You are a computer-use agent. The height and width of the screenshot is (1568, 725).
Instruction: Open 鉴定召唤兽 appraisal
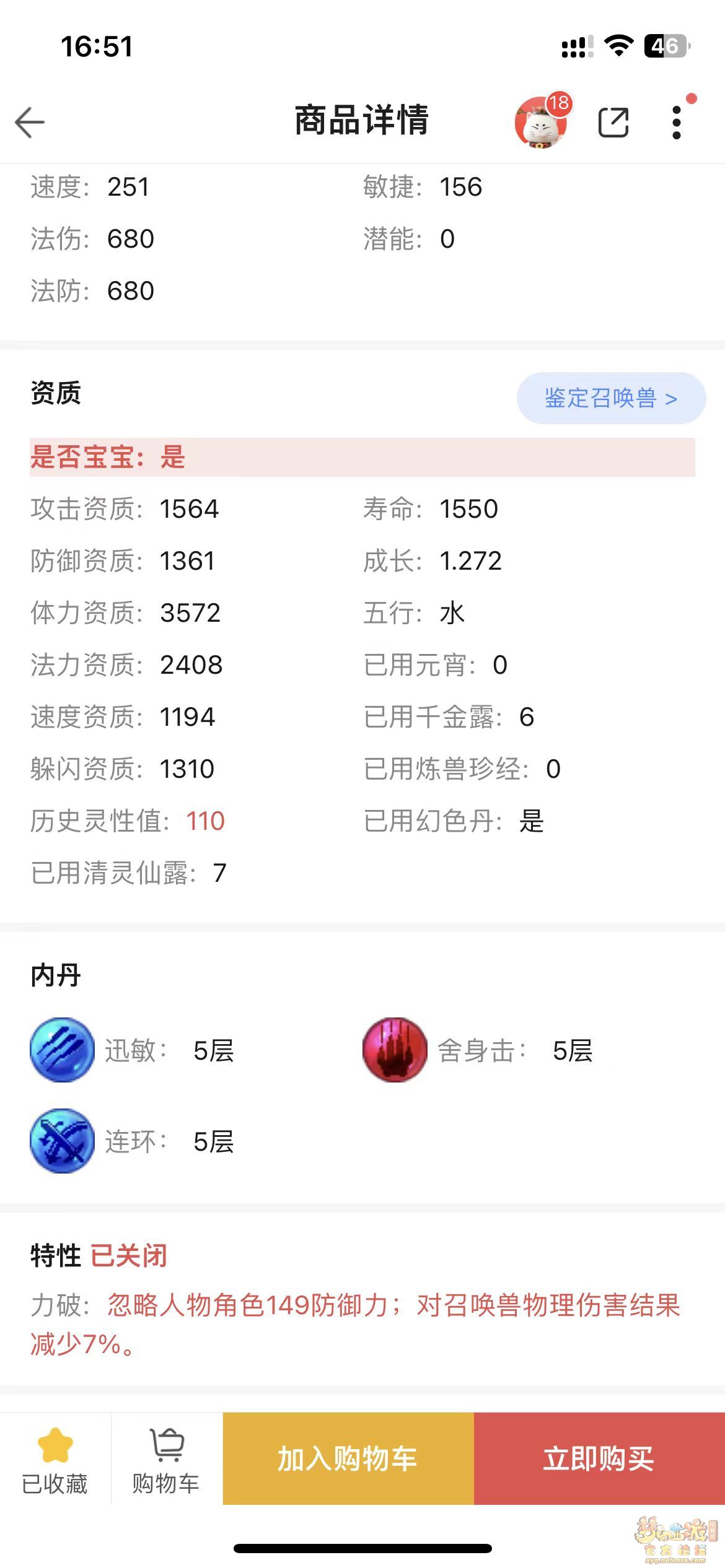point(611,398)
